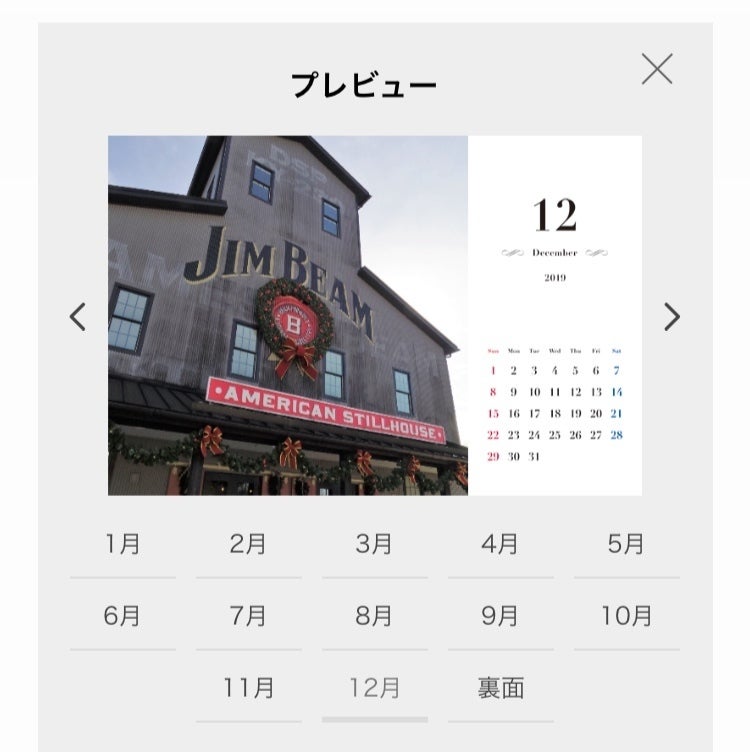Switch to the 10月 tab

(x=626, y=616)
